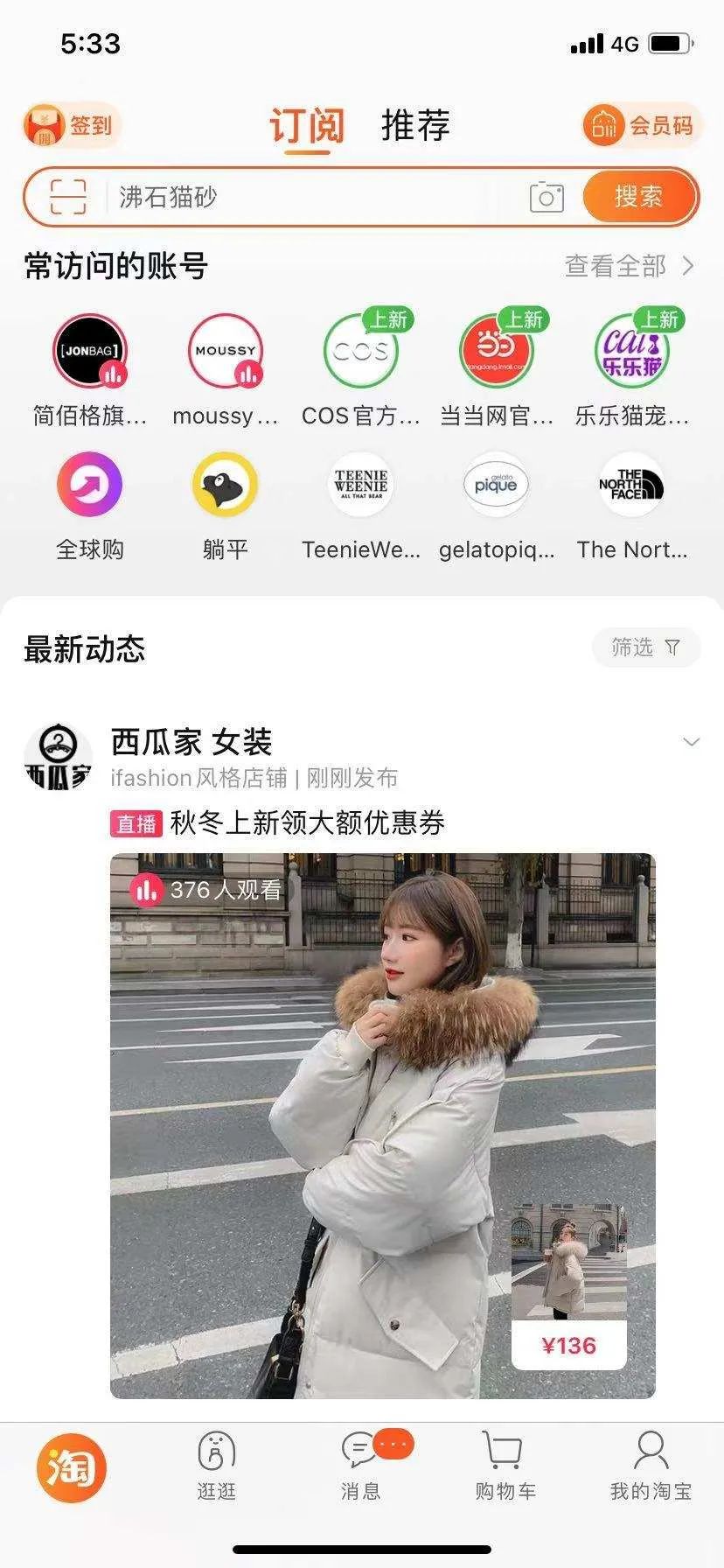The width and height of the screenshot is (724, 1568).
Task: Open the 全球购 account
Action: pyautogui.click(x=89, y=486)
